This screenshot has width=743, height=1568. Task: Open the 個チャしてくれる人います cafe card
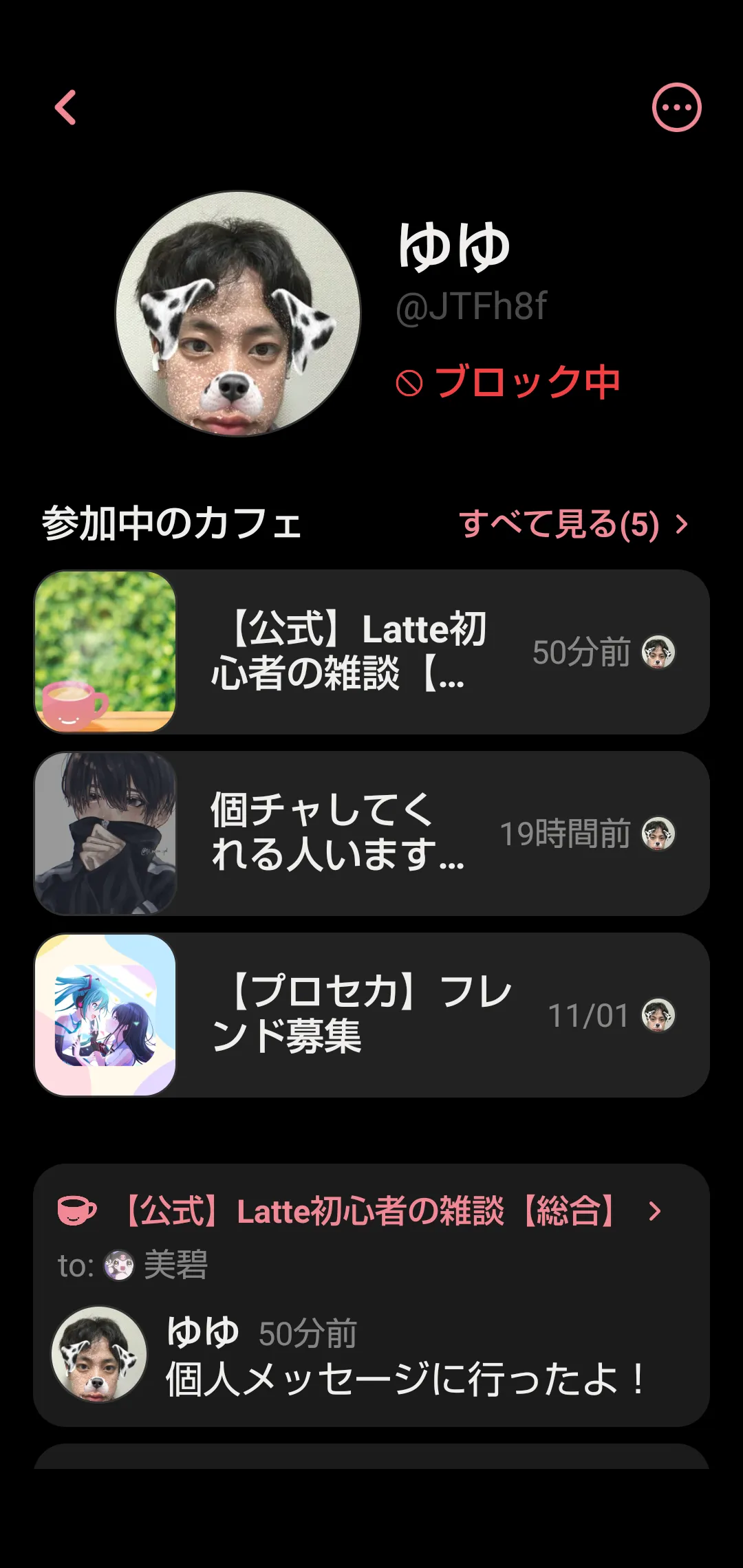[x=371, y=834]
